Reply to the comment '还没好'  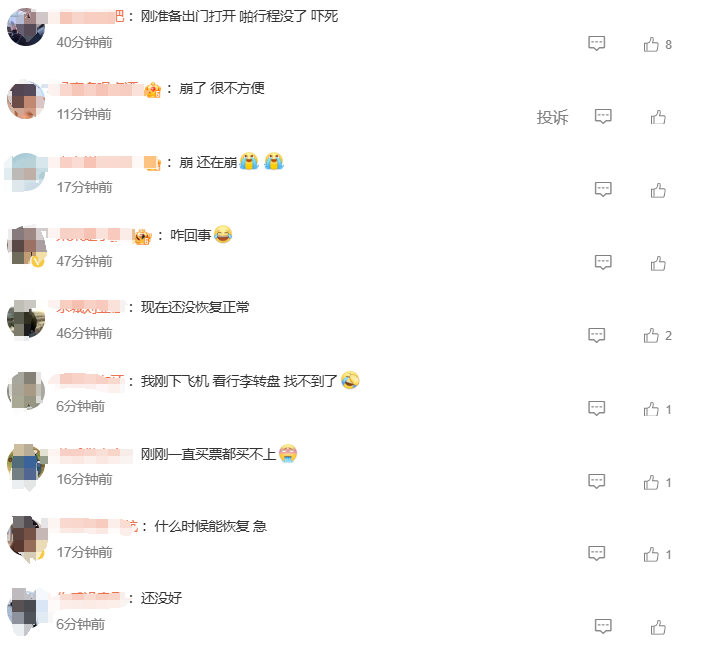[x=603, y=627]
